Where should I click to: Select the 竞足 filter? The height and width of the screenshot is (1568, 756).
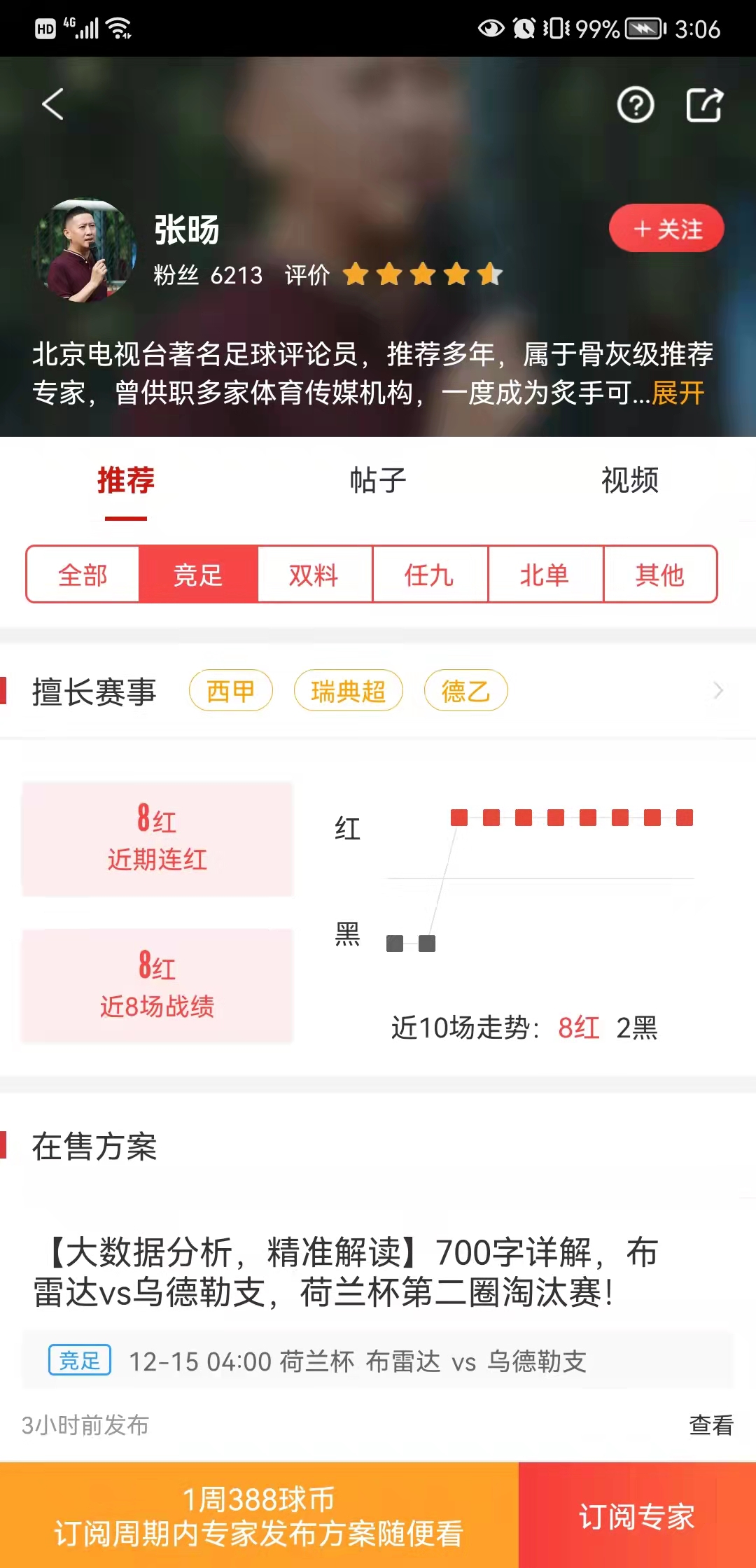click(198, 575)
